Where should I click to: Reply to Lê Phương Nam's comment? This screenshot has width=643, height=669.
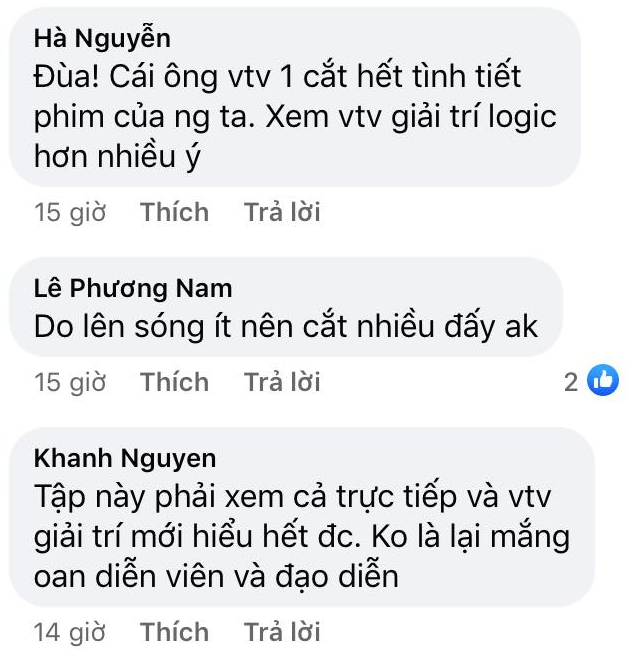coord(282,382)
